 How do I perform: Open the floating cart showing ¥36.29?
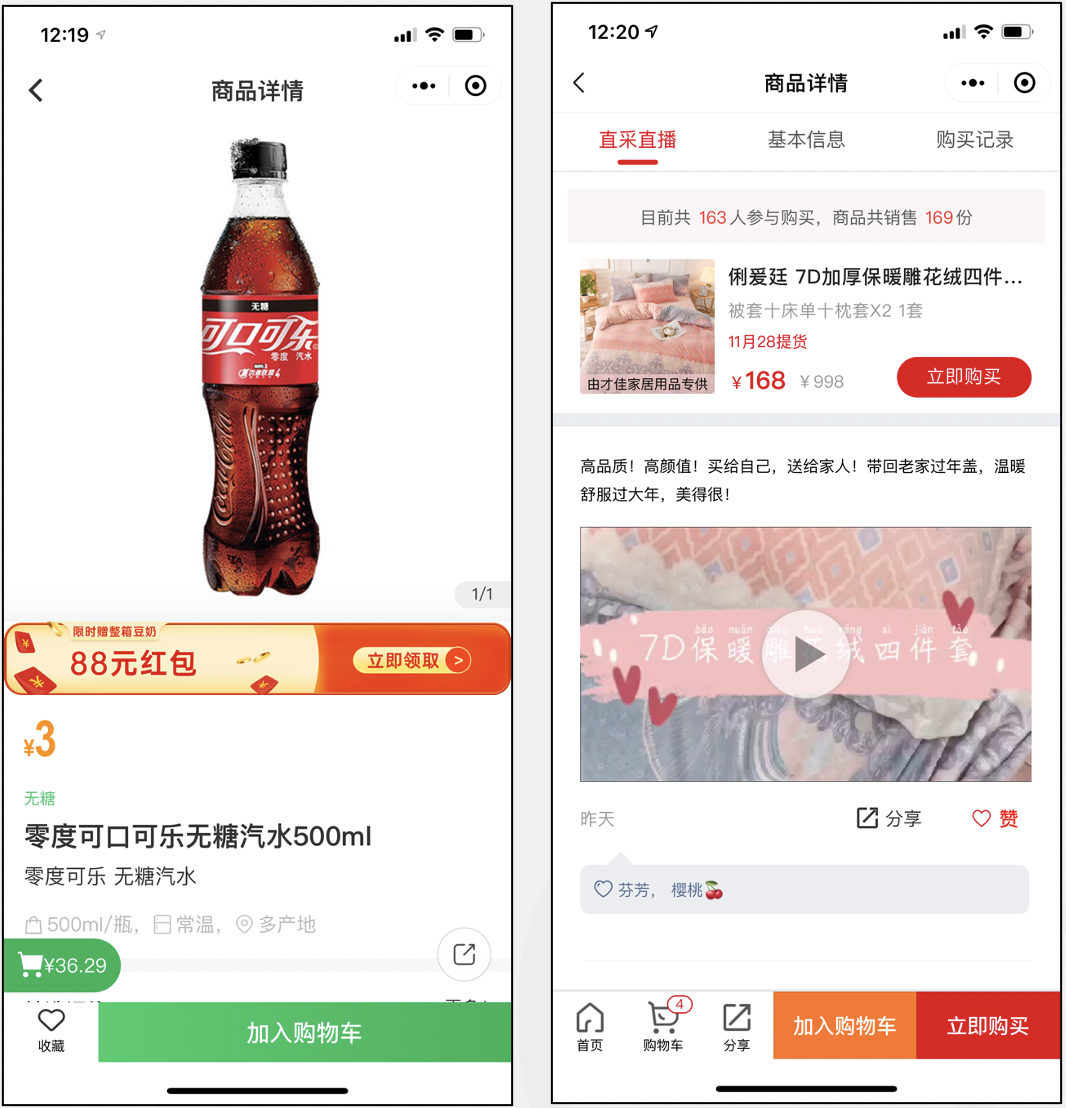(x=62, y=965)
